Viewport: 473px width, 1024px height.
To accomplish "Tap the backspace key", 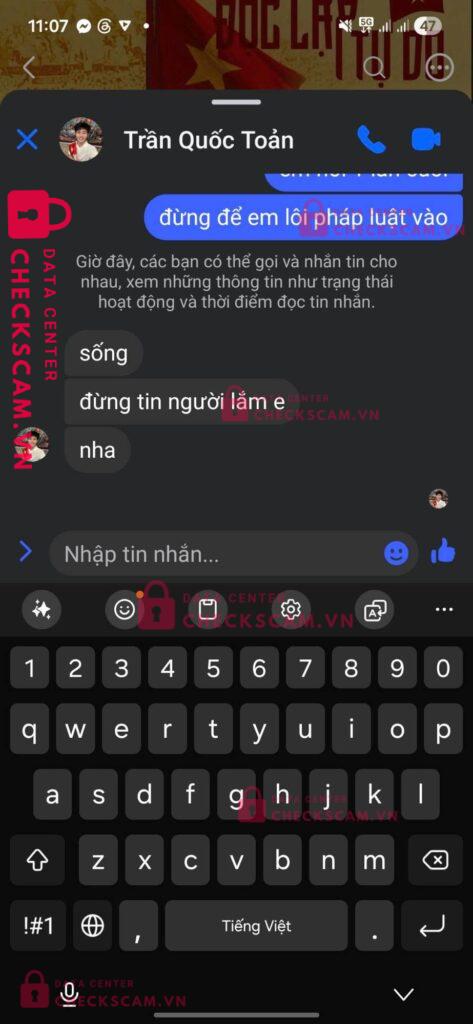I will point(435,861).
